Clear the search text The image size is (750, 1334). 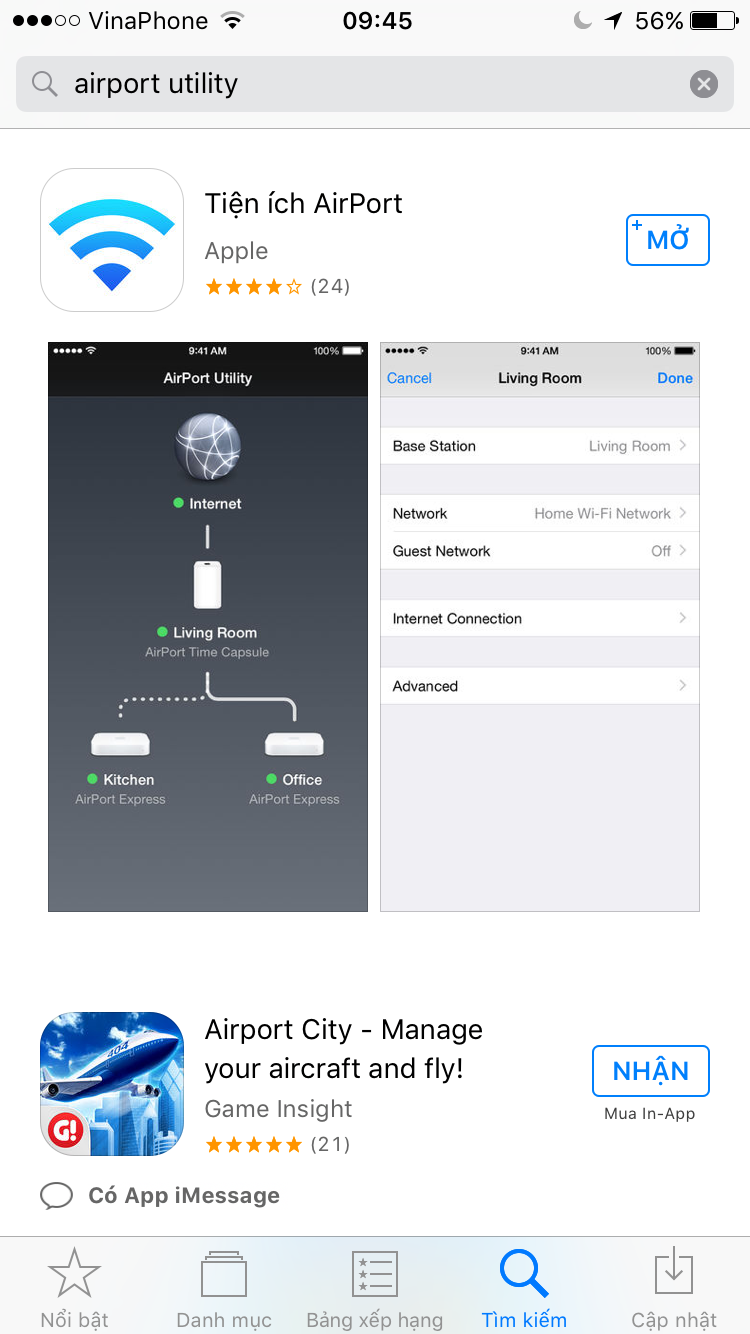pos(704,84)
